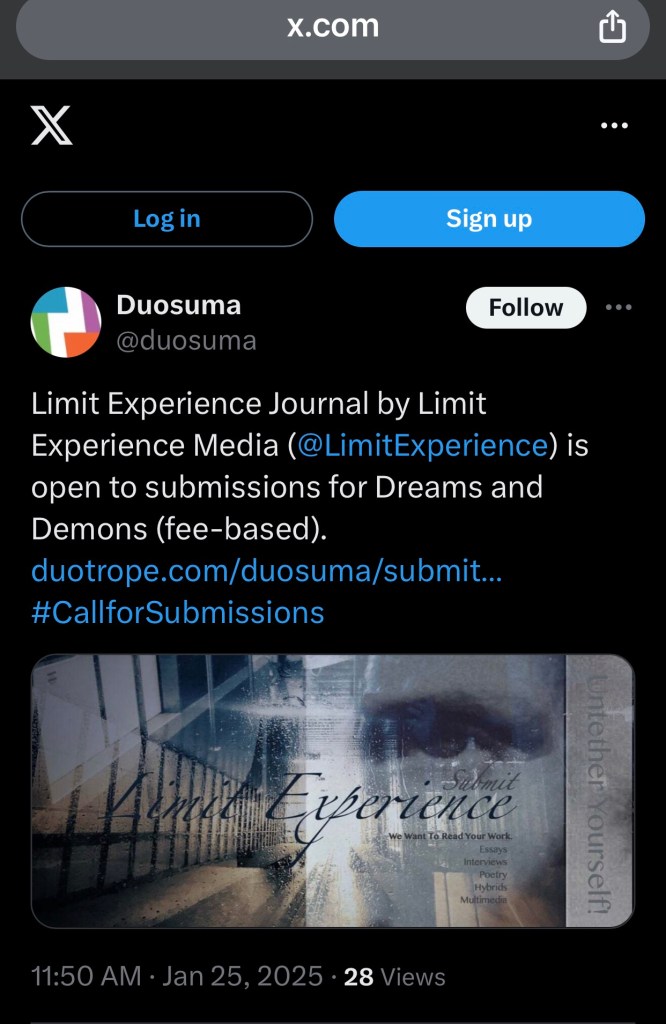The height and width of the screenshot is (1024, 666).
Task: Open the X logo home
Action: tap(51, 126)
